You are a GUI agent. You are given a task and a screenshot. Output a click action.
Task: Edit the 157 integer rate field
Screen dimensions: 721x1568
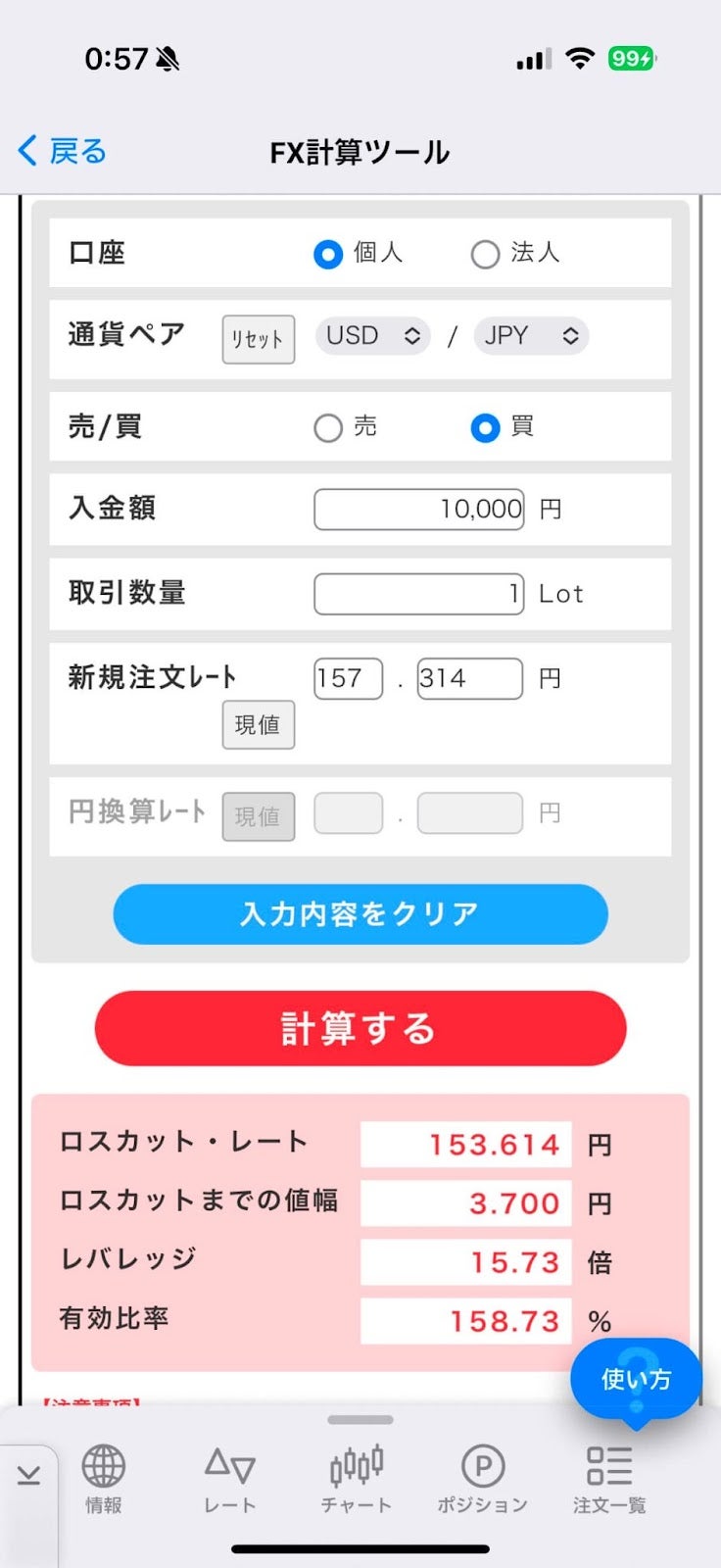pyautogui.click(x=348, y=678)
